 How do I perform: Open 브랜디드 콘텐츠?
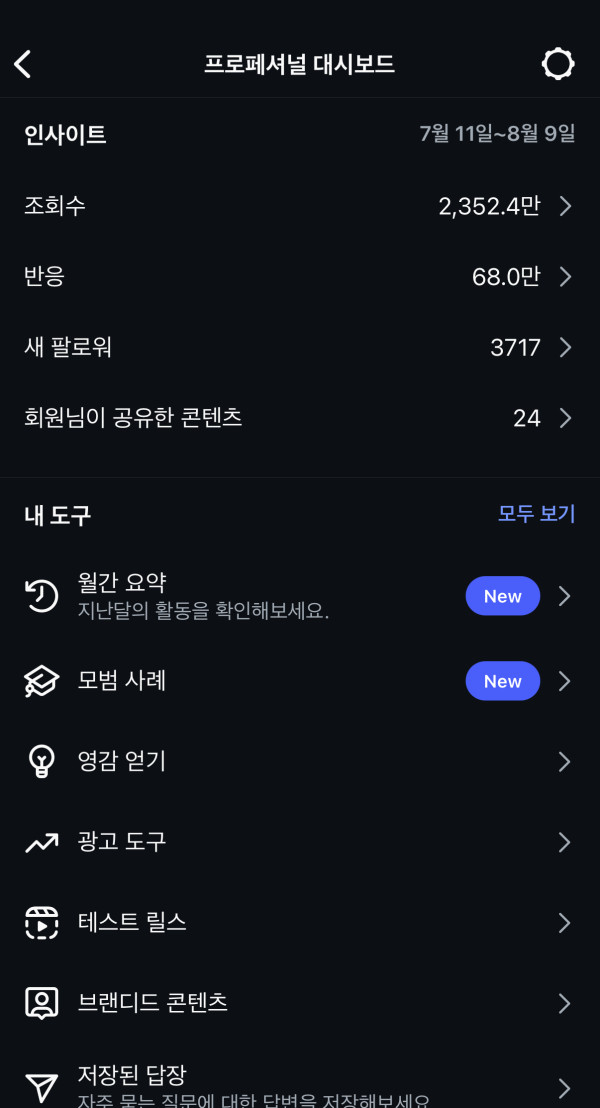click(x=300, y=1003)
